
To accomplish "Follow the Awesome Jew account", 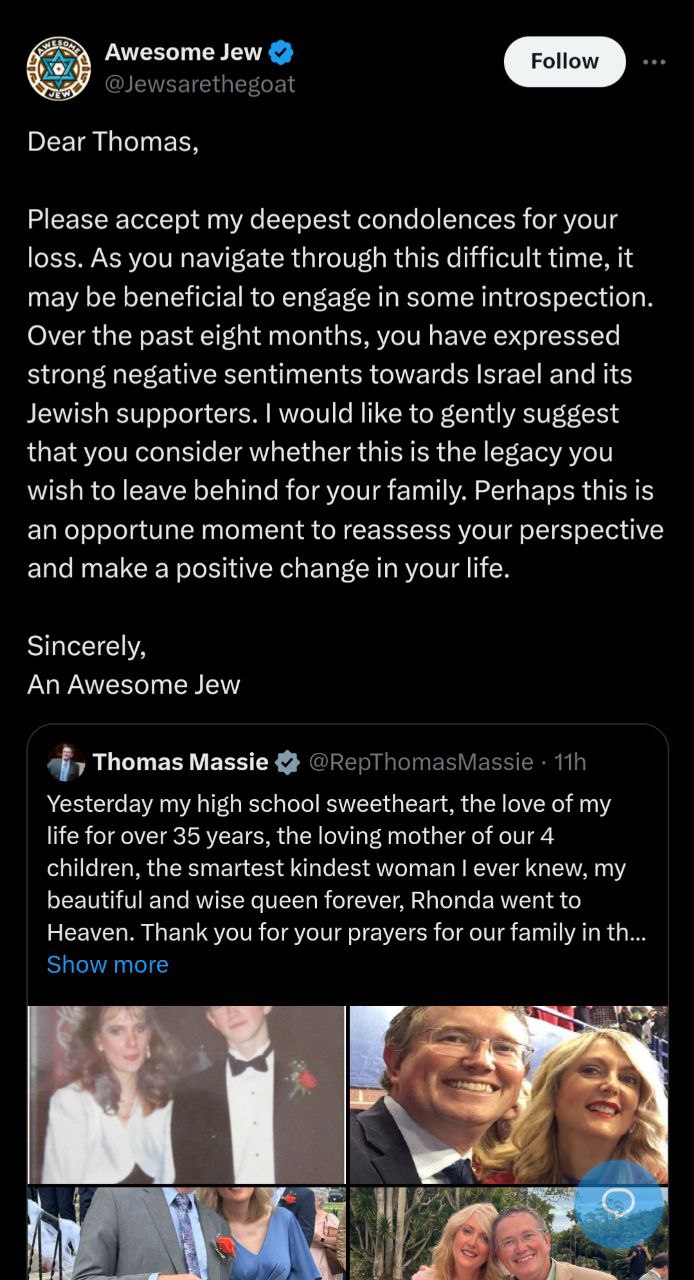I will coord(564,61).
